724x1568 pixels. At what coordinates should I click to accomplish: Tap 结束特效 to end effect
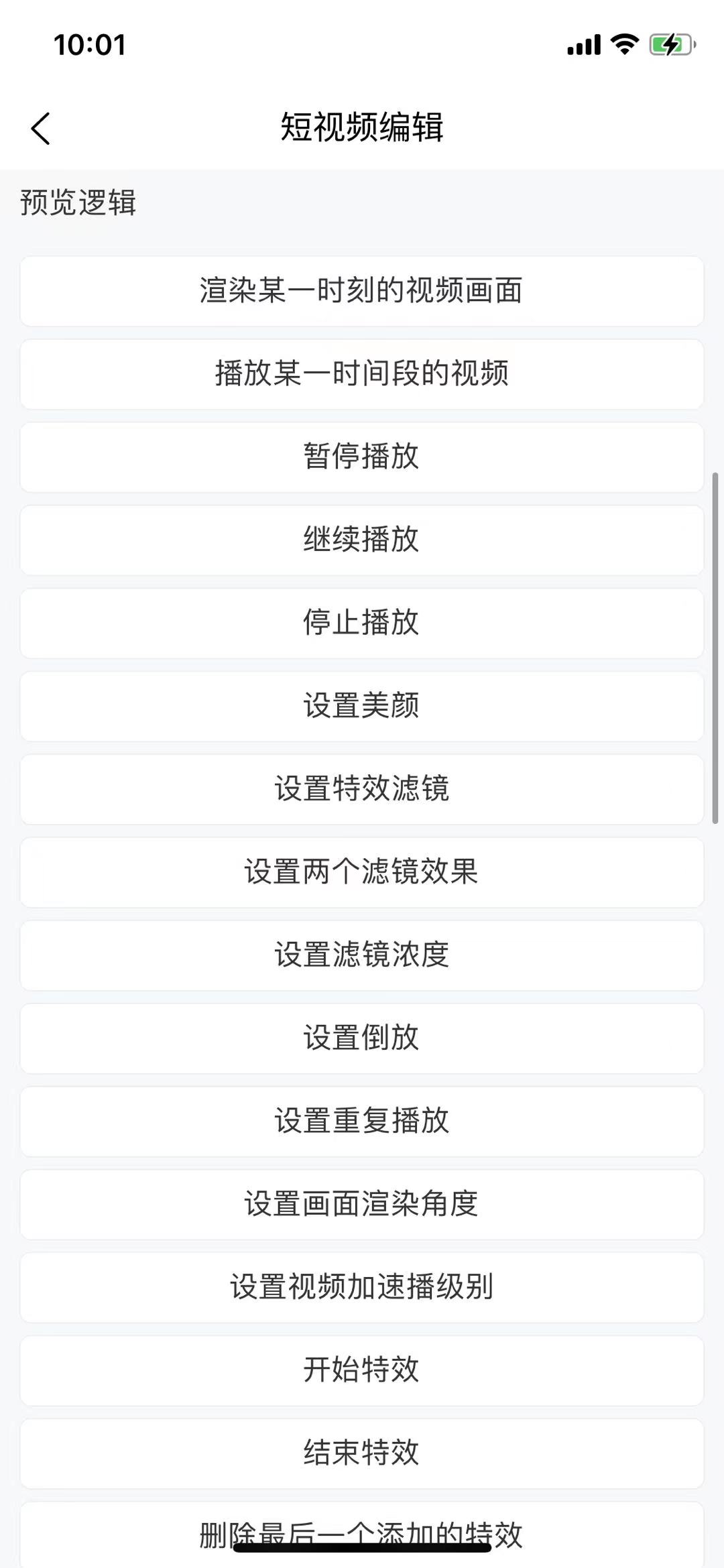(362, 1453)
